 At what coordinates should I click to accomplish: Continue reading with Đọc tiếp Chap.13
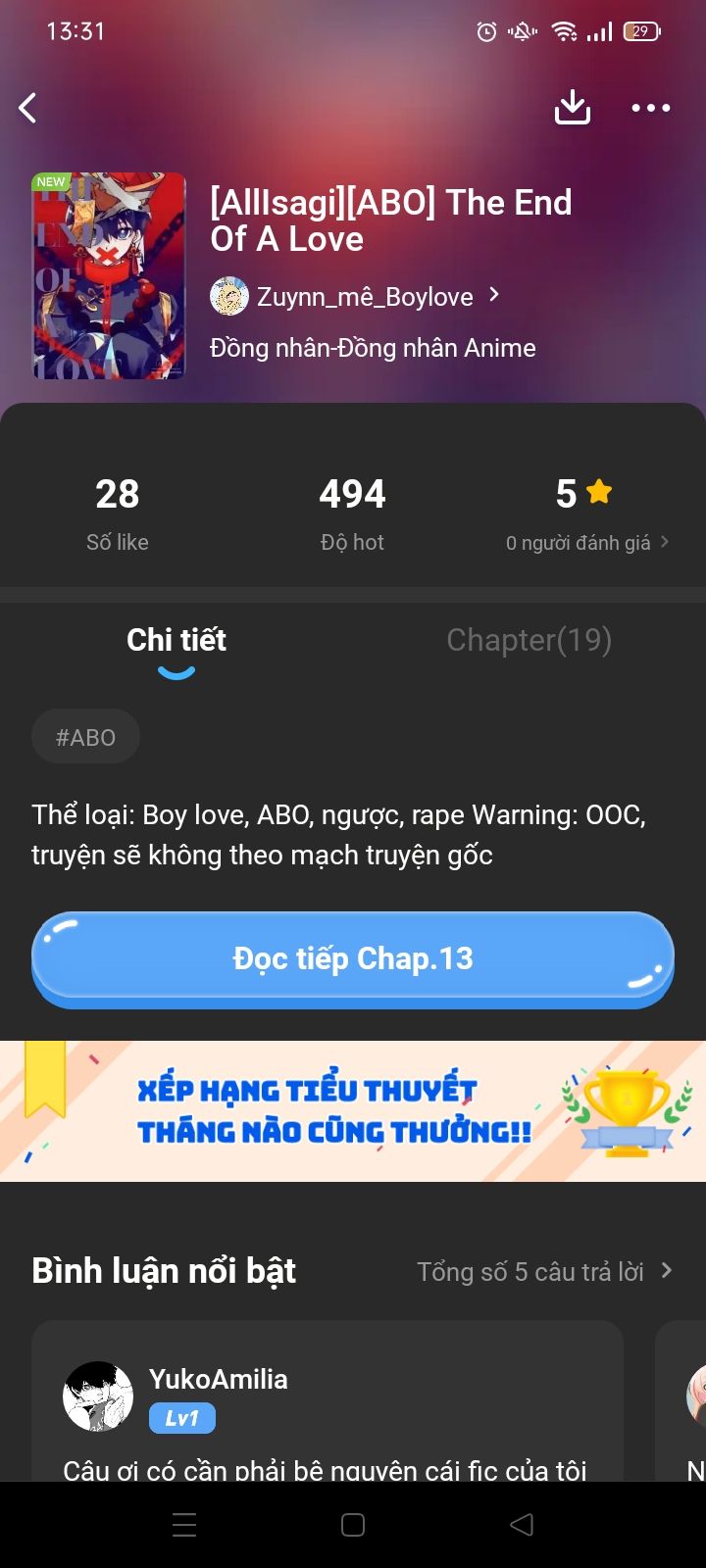click(x=353, y=958)
